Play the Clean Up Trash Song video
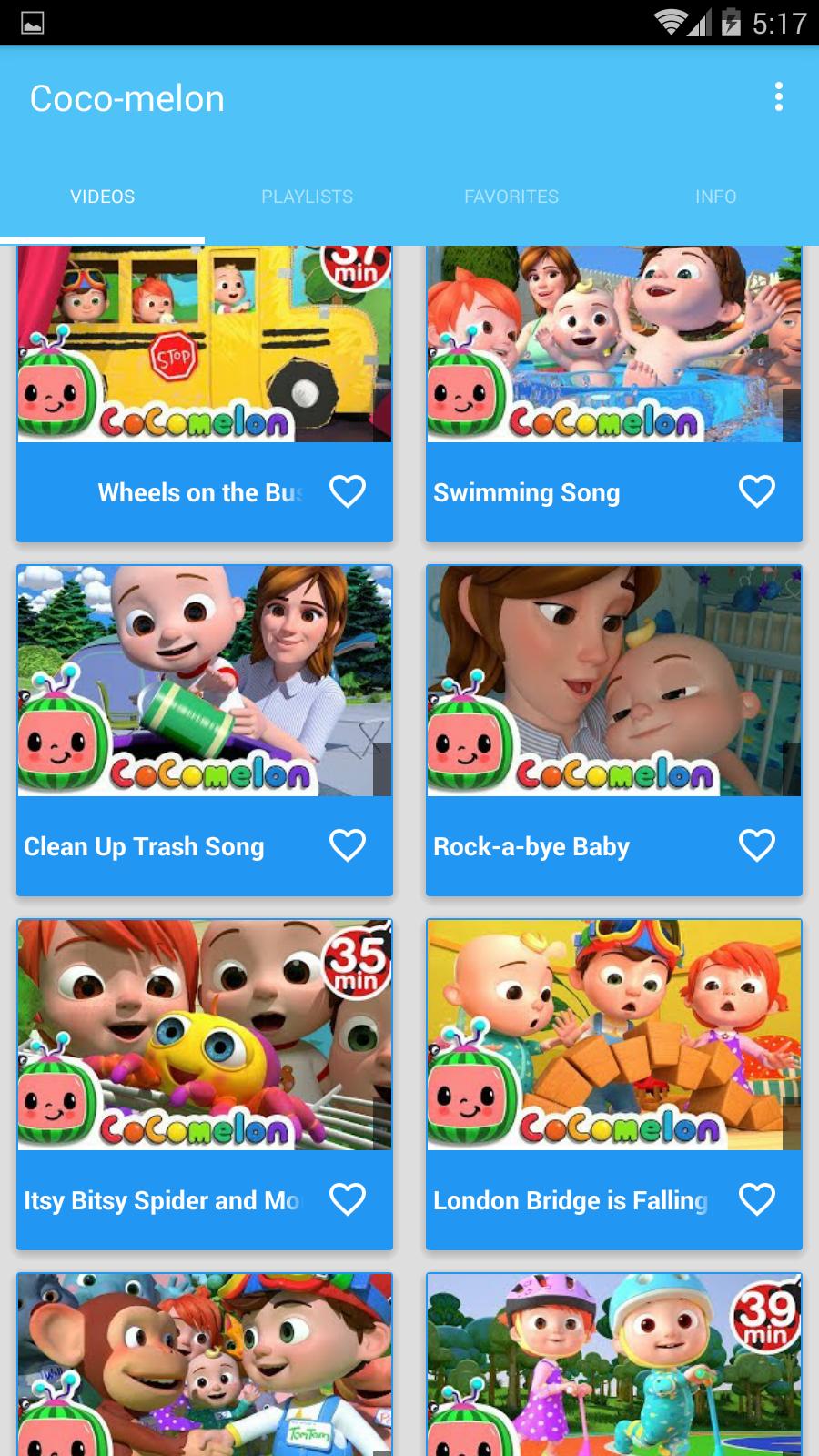819x1456 pixels. (205, 681)
